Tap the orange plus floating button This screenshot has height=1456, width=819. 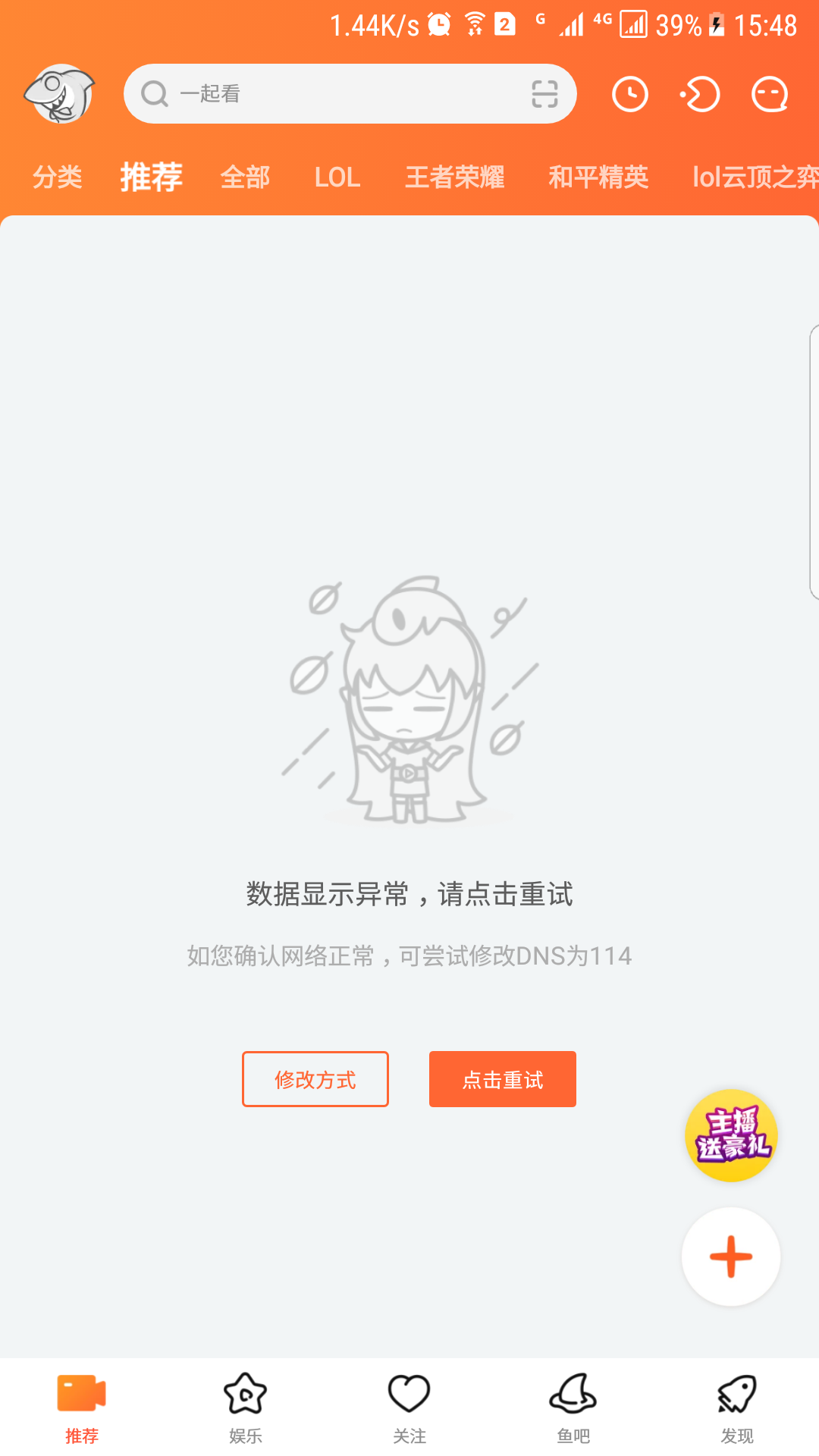click(730, 1257)
